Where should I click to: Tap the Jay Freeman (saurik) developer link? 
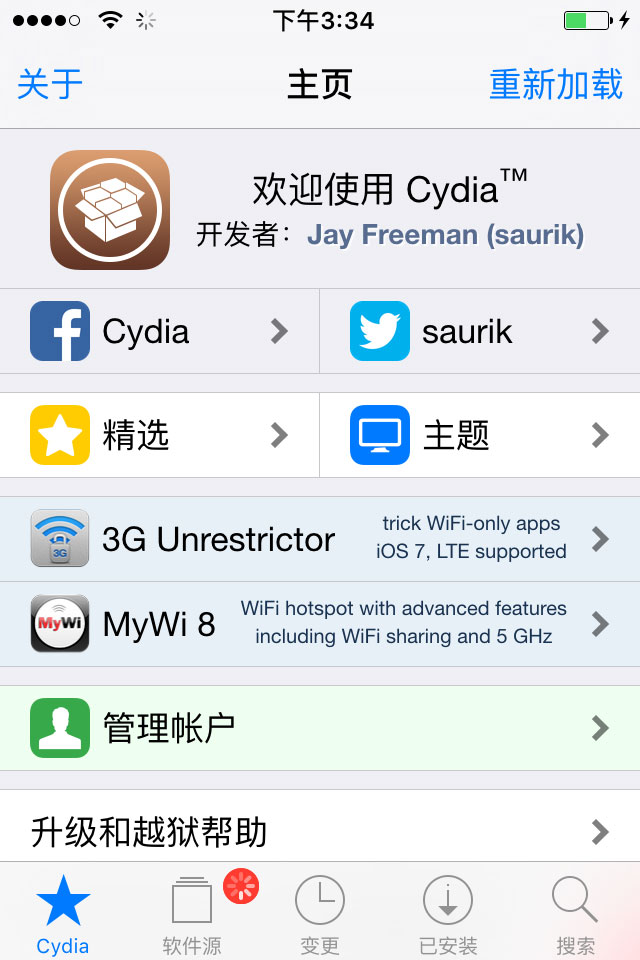pos(445,235)
